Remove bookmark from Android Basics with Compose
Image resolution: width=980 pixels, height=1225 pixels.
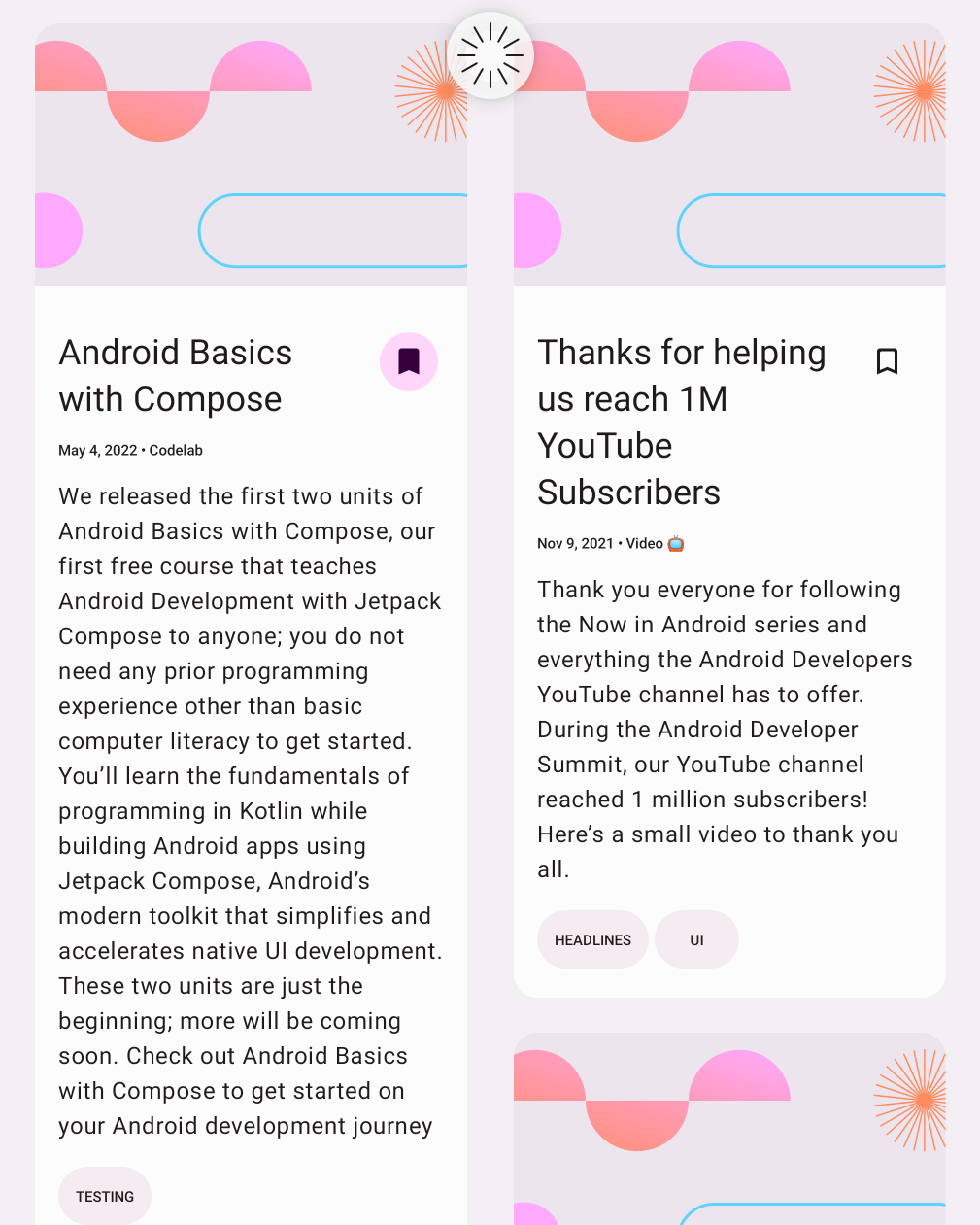click(409, 361)
